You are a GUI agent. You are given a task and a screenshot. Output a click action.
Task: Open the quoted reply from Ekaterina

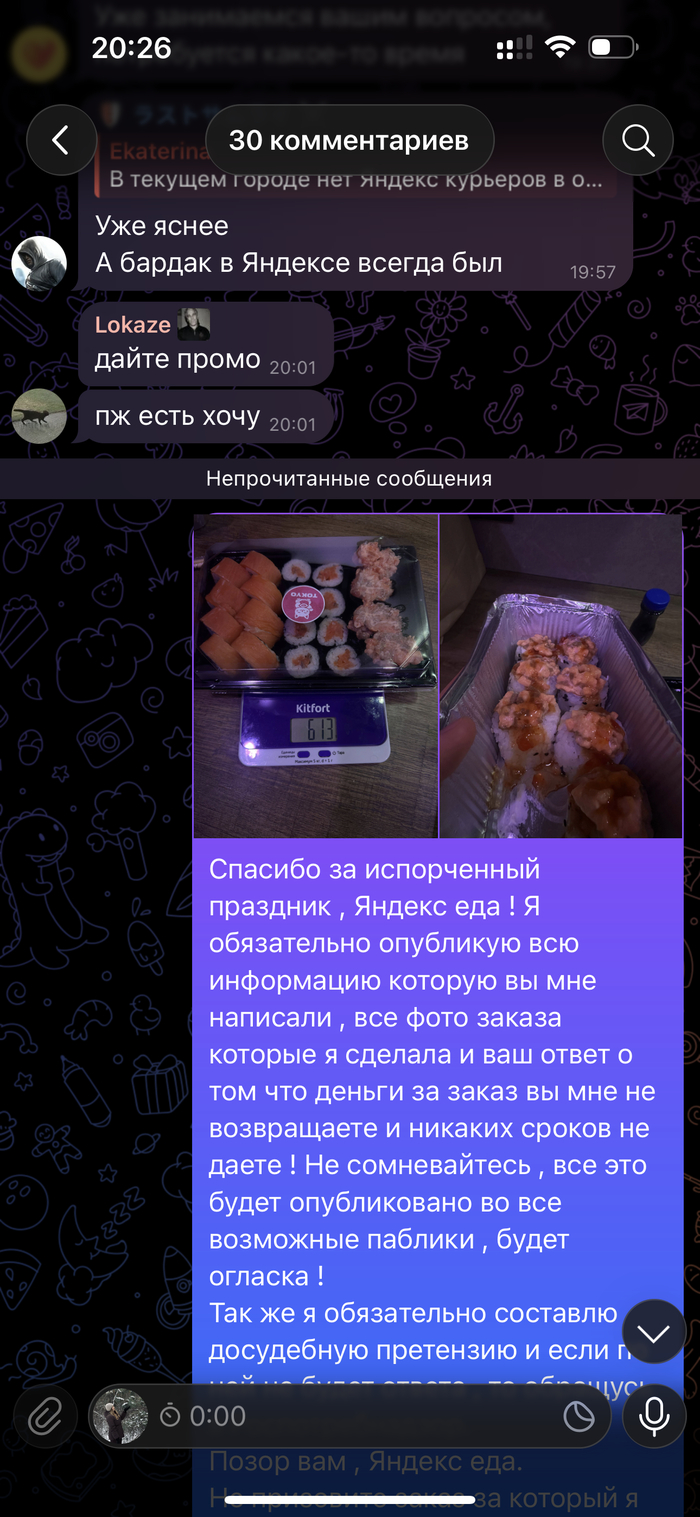pyautogui.click(x=355, y=168)
